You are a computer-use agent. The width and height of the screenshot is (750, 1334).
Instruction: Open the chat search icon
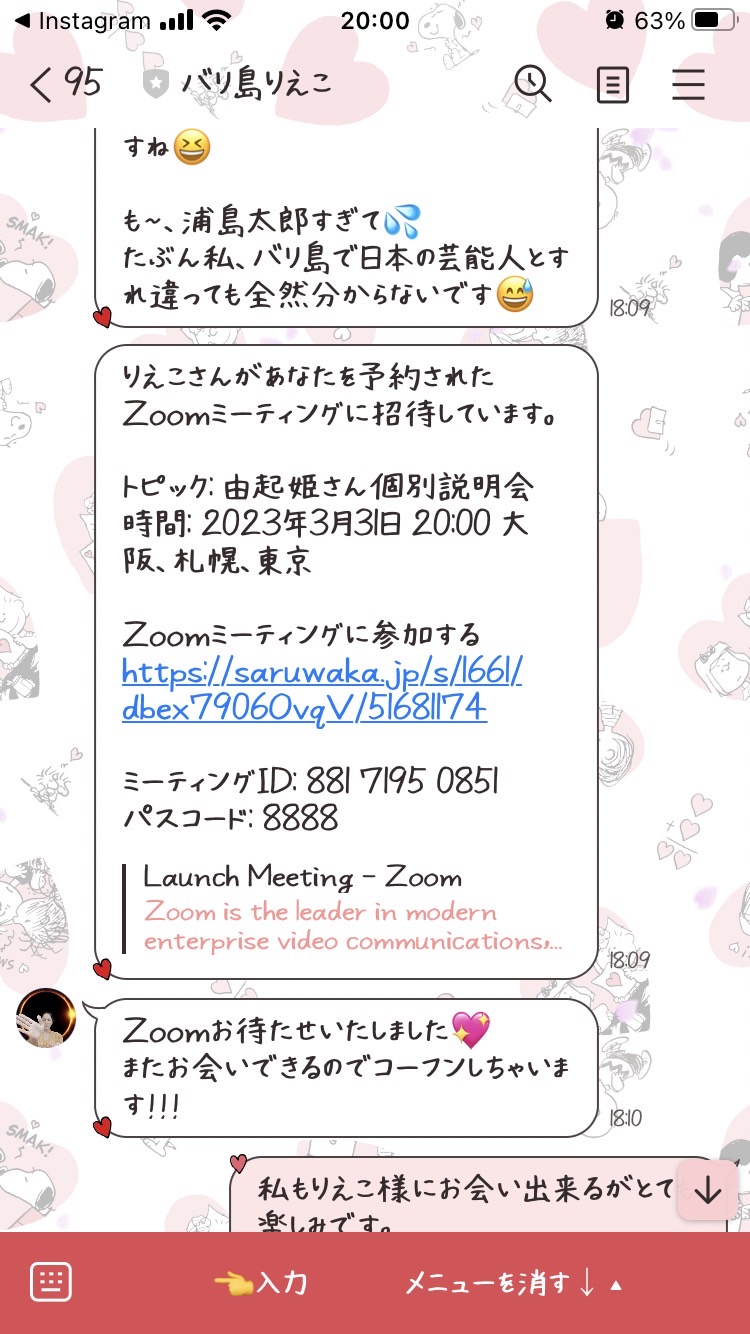click(x=533, y=85)
